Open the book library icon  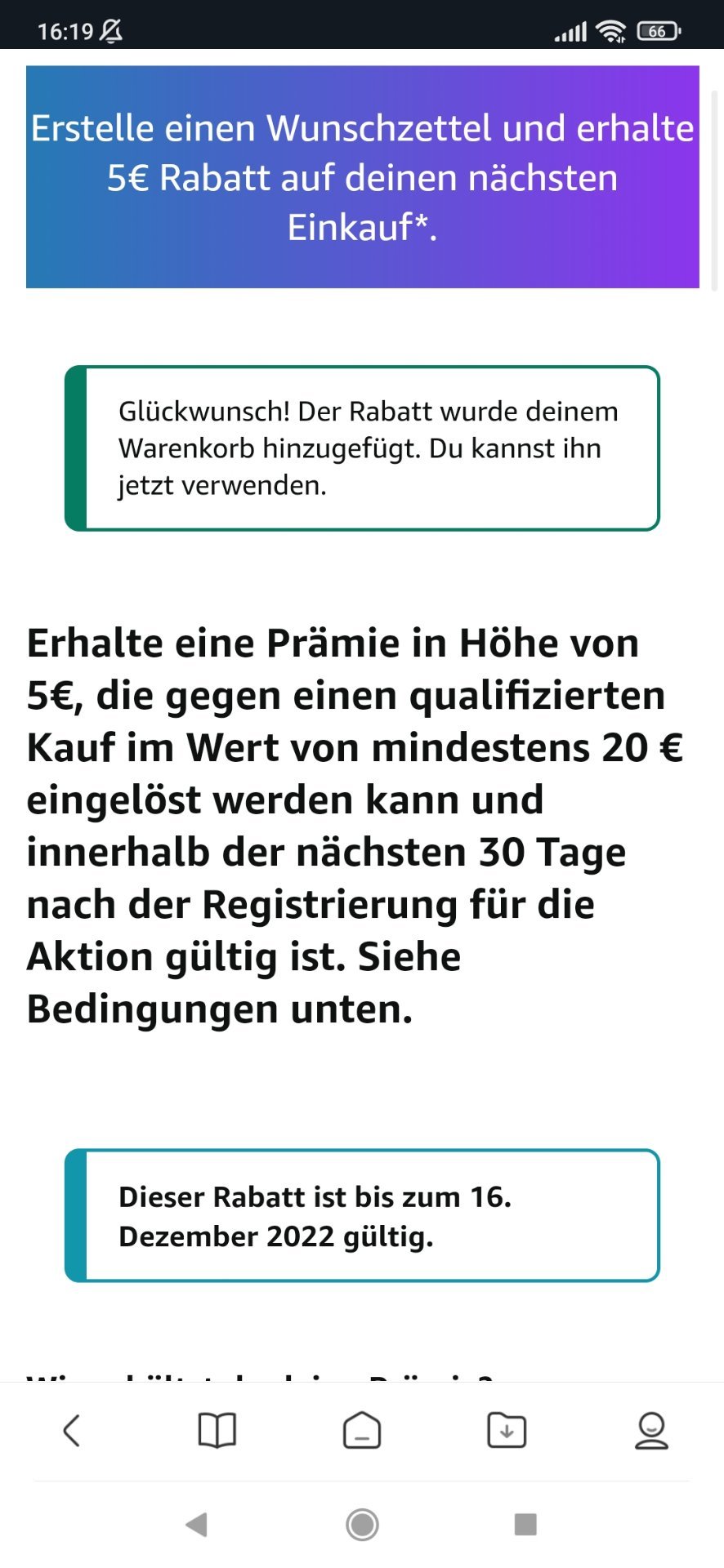(217, 1431)
